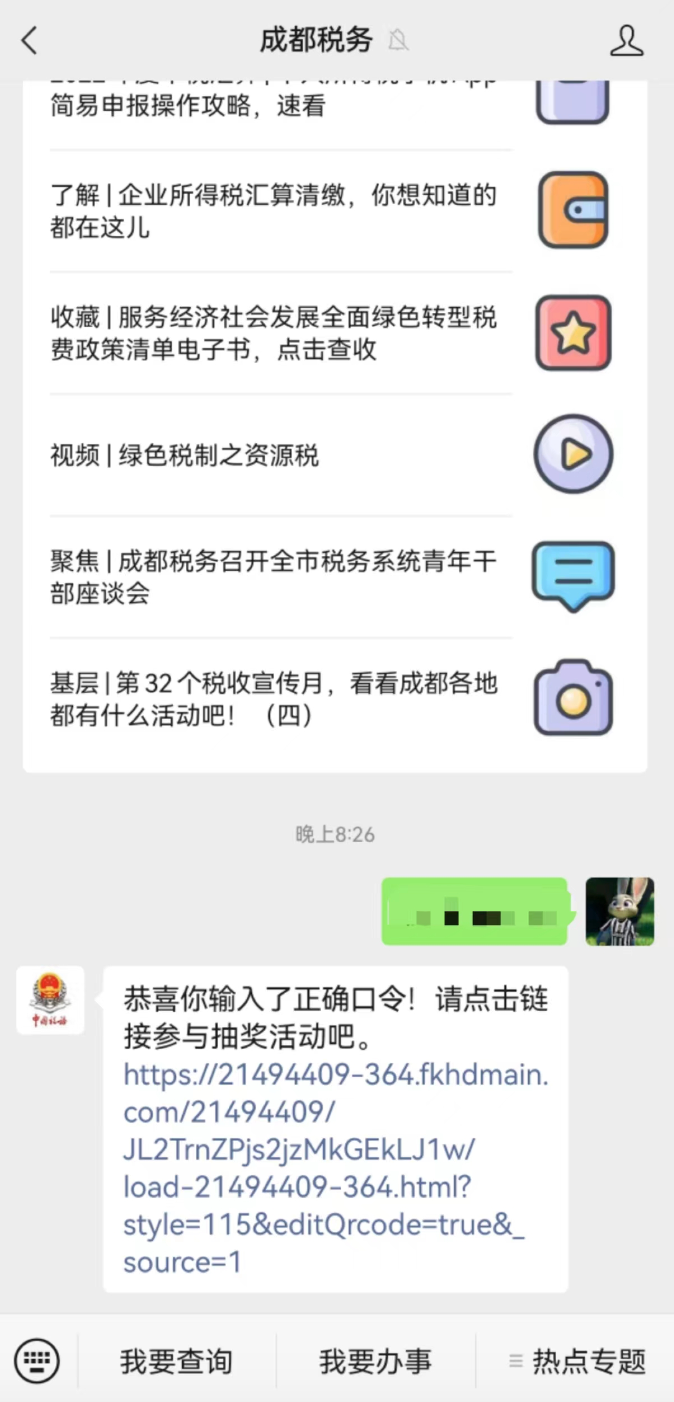
Task: Tap my rabbit avatar in chat
Action: click(x=619, y=911)
